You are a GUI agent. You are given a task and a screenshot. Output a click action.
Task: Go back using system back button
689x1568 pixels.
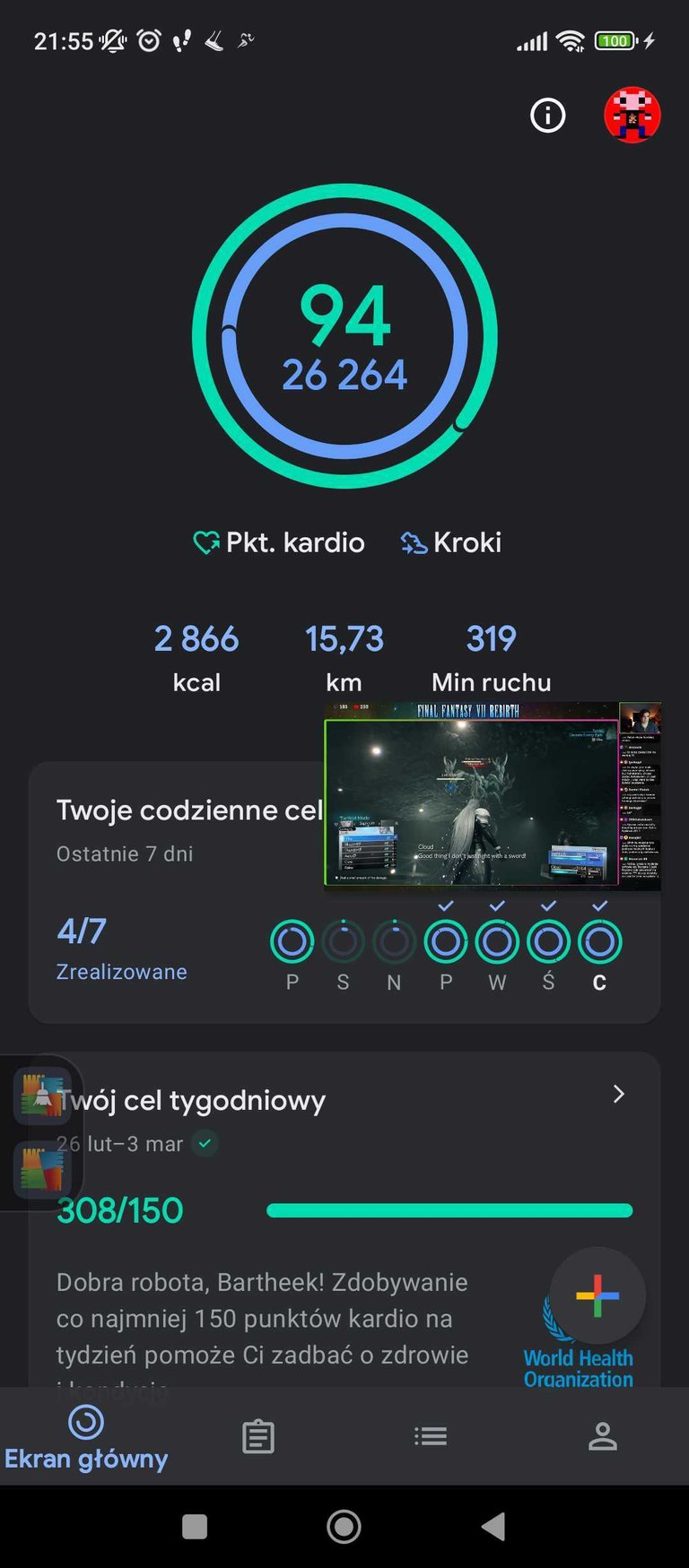pyautogui.click(x=493, y=1526)
